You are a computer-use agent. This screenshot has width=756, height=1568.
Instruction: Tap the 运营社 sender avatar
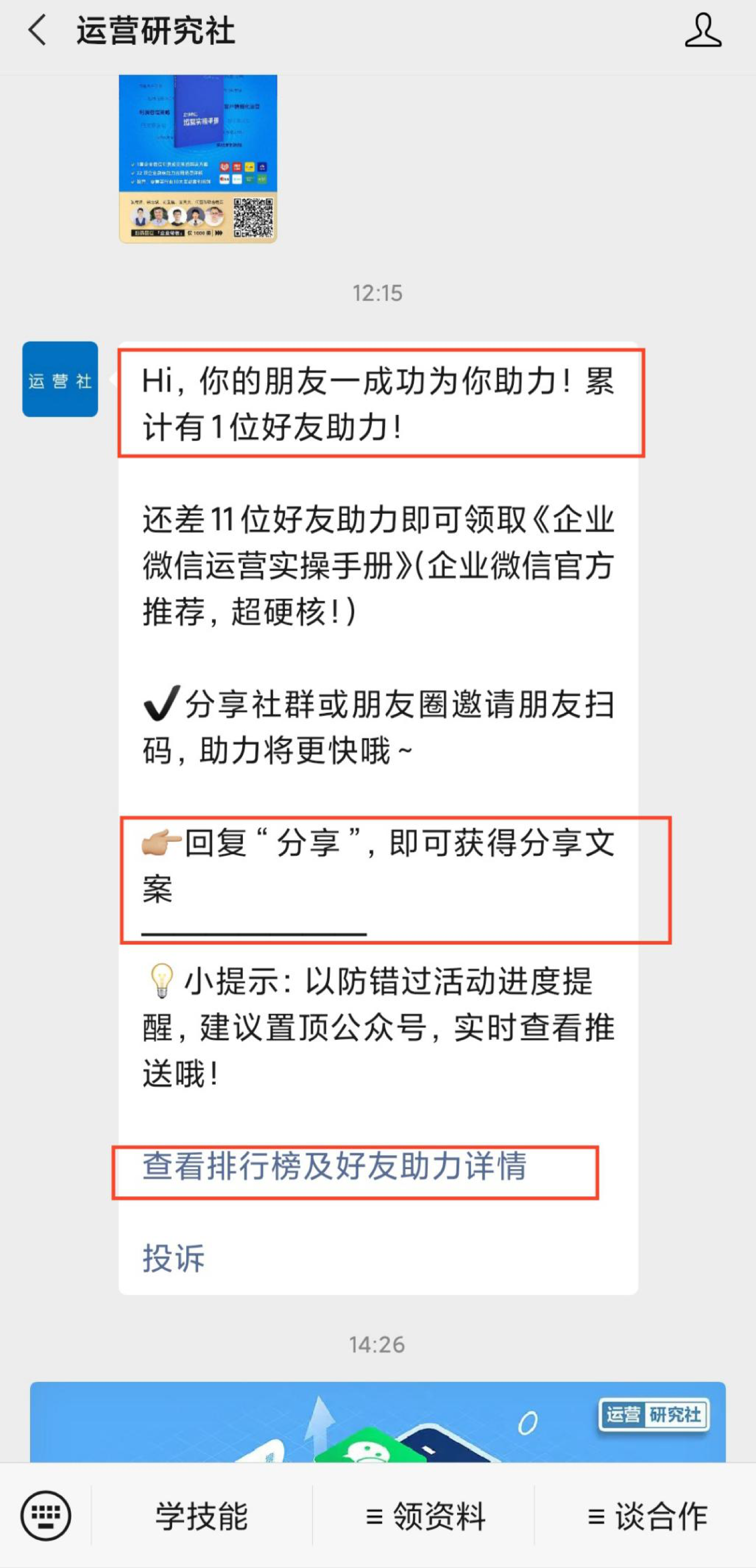click(60, 379)
